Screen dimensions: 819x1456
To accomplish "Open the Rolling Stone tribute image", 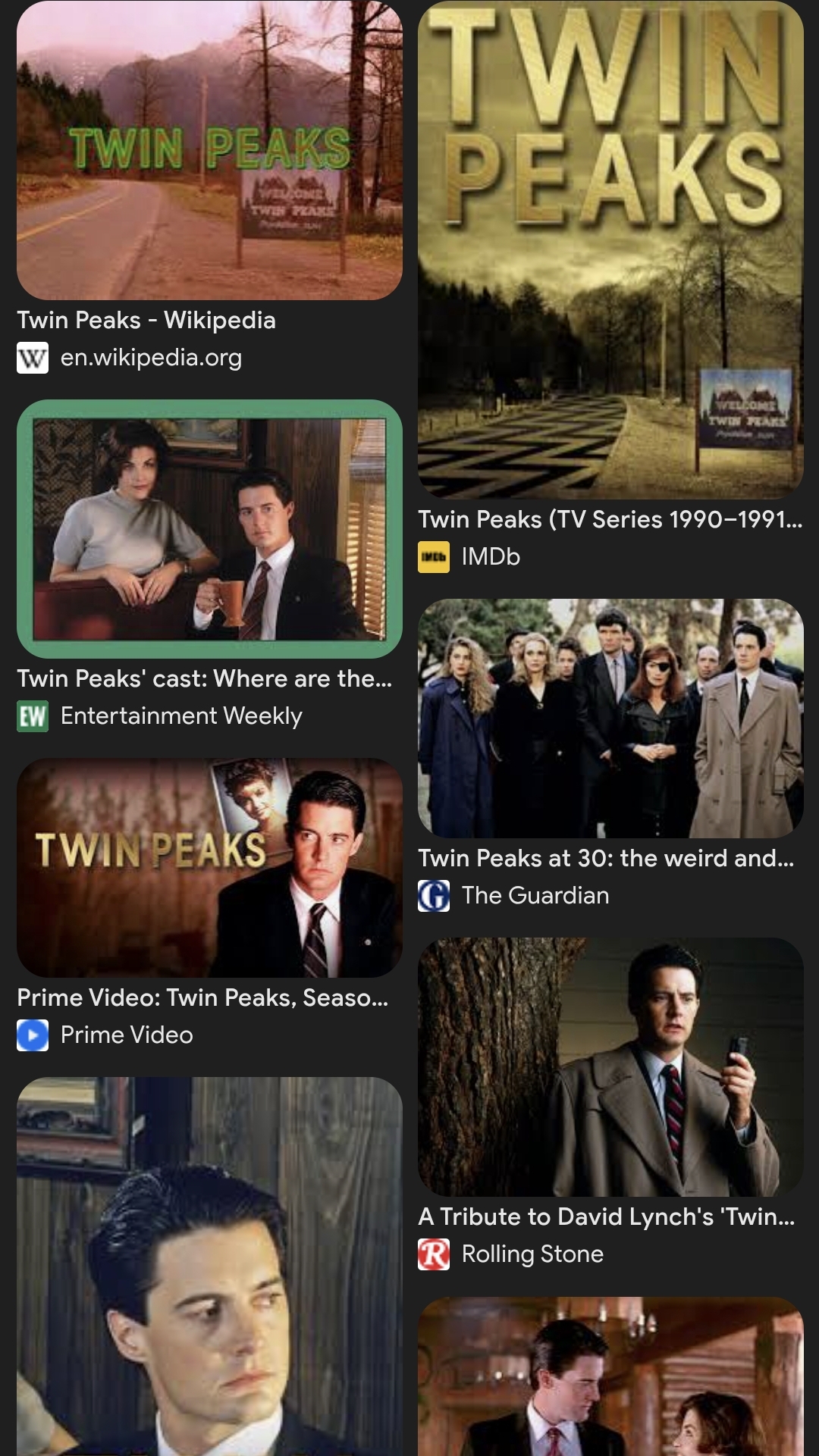I will click(x=610, y=1067).
